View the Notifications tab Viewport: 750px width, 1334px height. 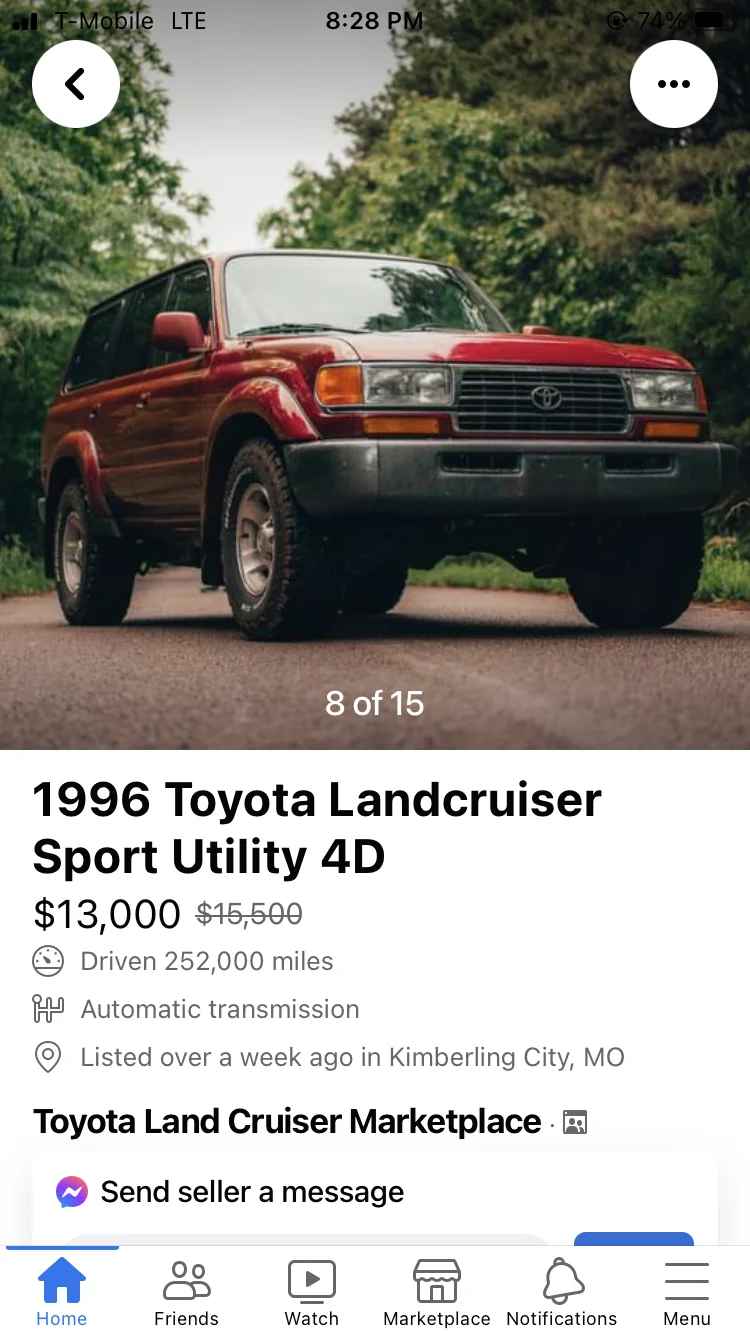(562, 1291)
